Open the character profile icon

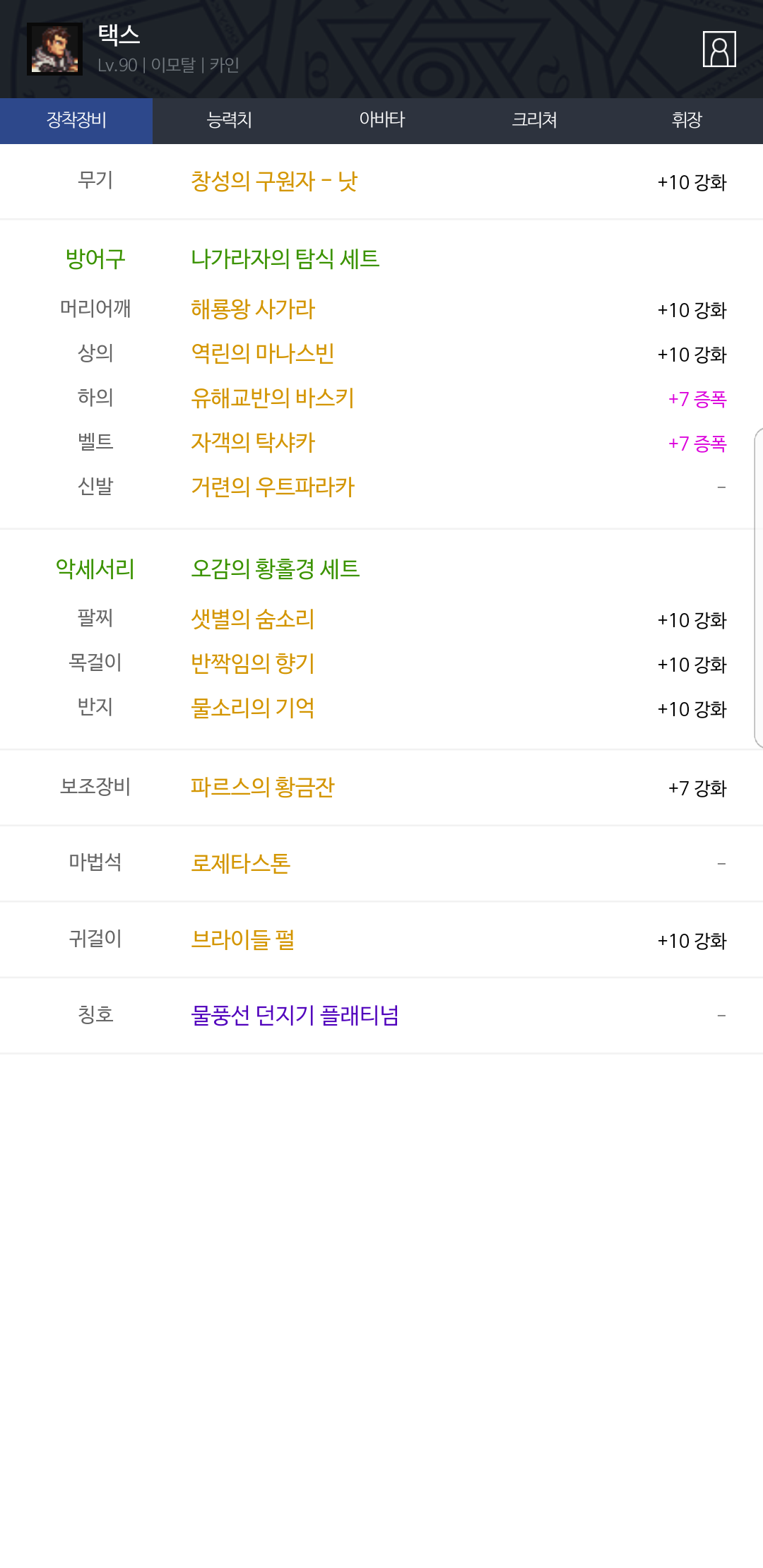719,49
